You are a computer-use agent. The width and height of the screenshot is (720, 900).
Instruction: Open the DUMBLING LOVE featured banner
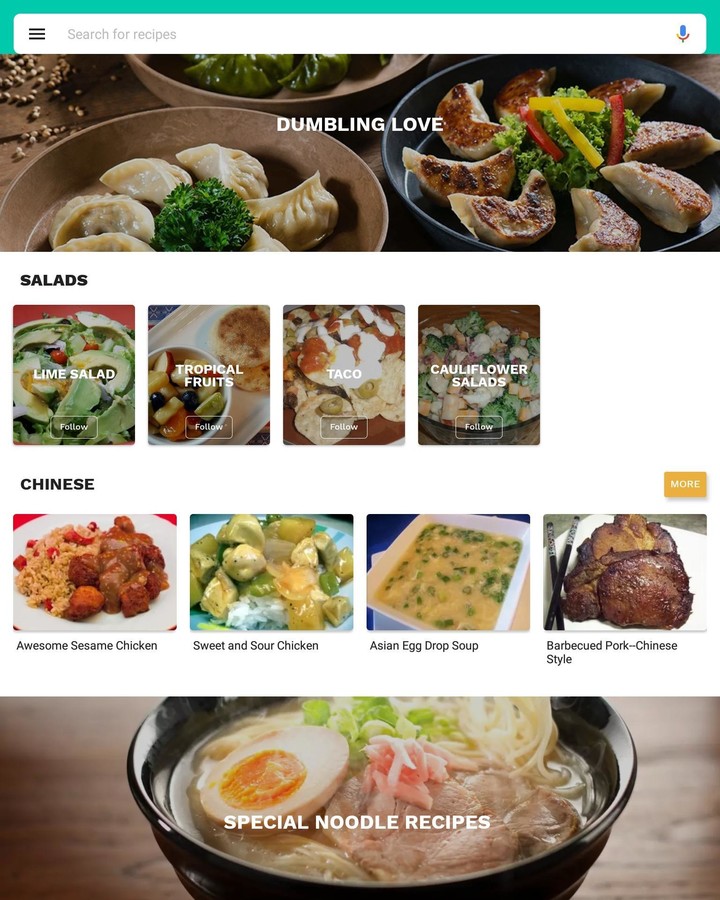click(360, 125)
